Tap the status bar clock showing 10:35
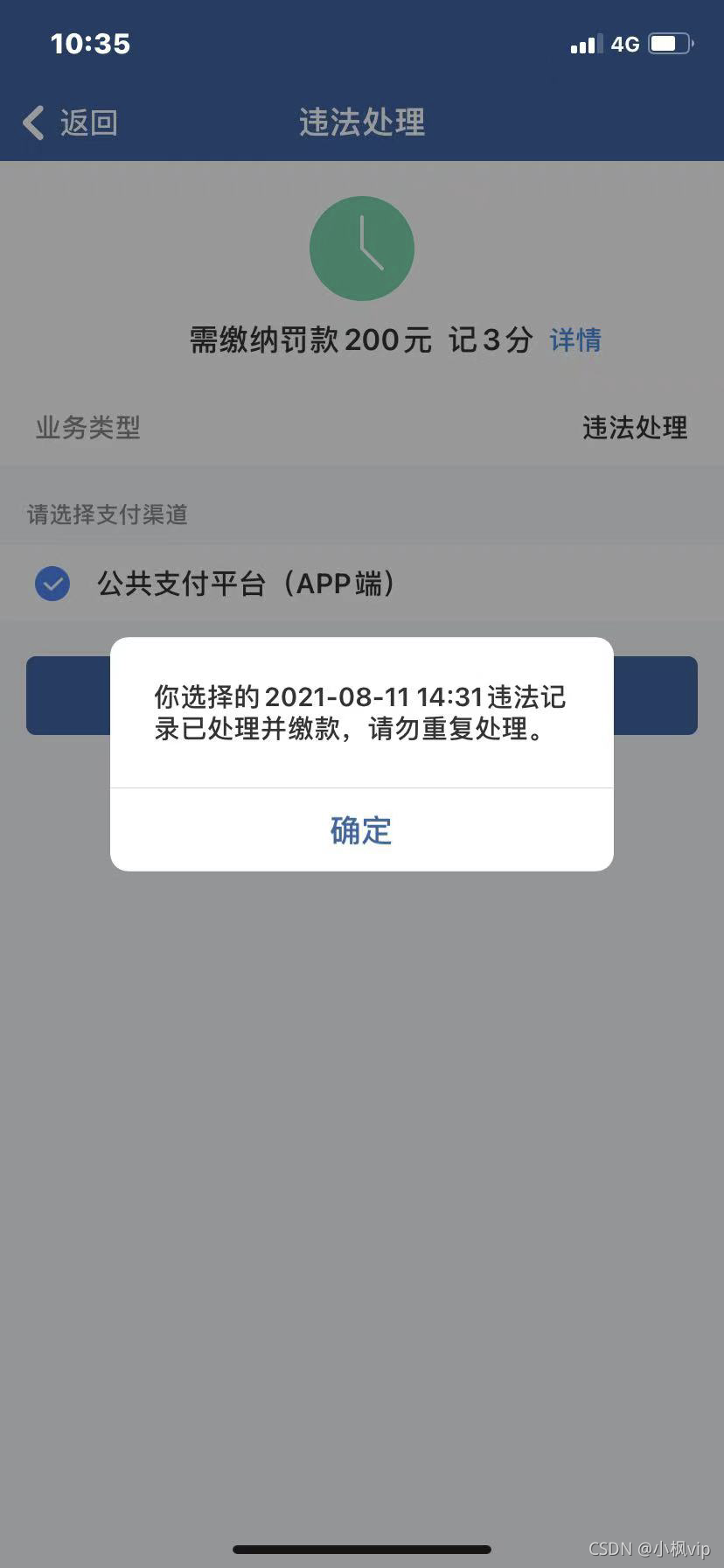The height and width of the screenshot is (1568, 724). 90,43
